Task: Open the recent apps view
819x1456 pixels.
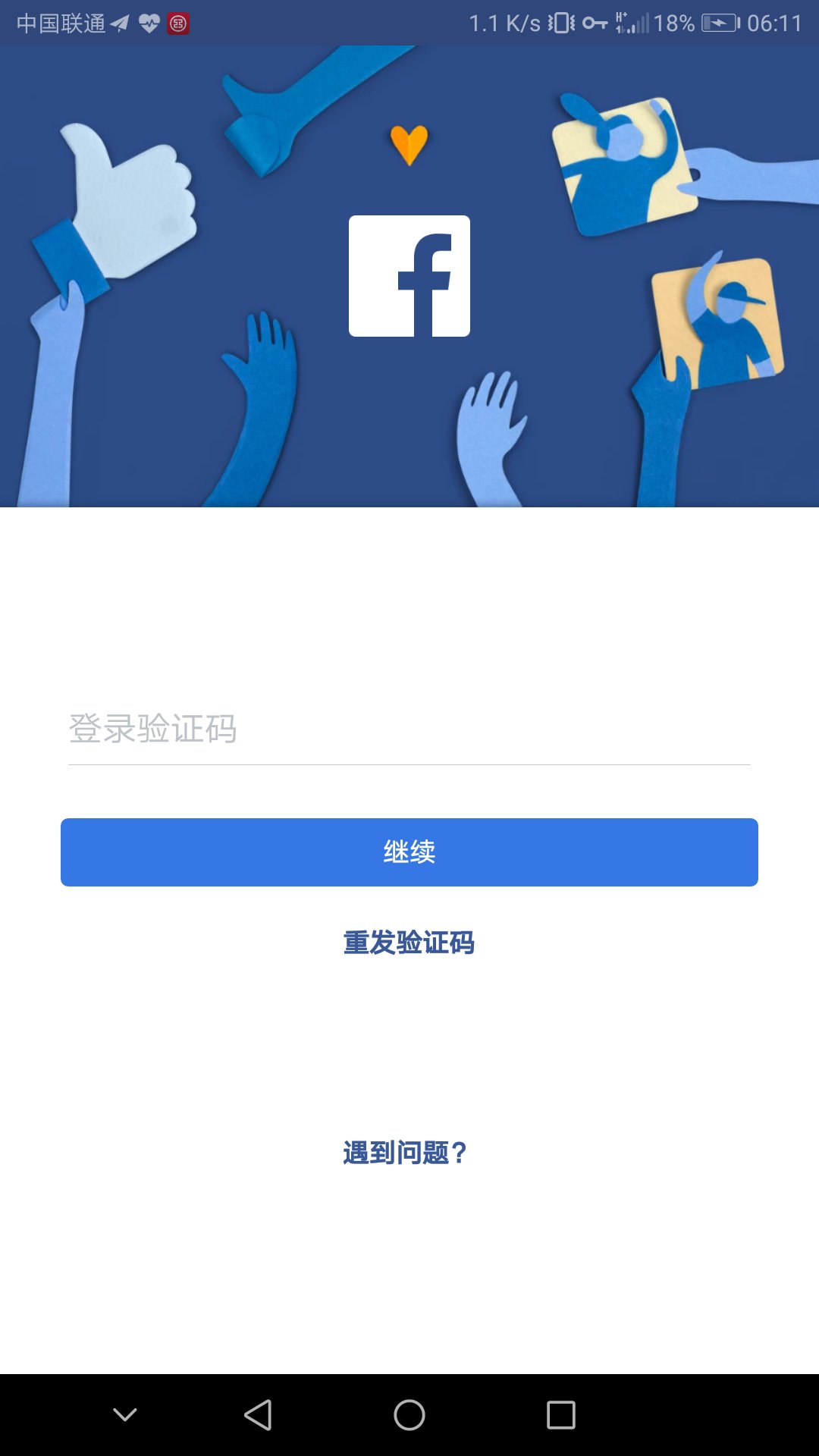Action: 561,1415
